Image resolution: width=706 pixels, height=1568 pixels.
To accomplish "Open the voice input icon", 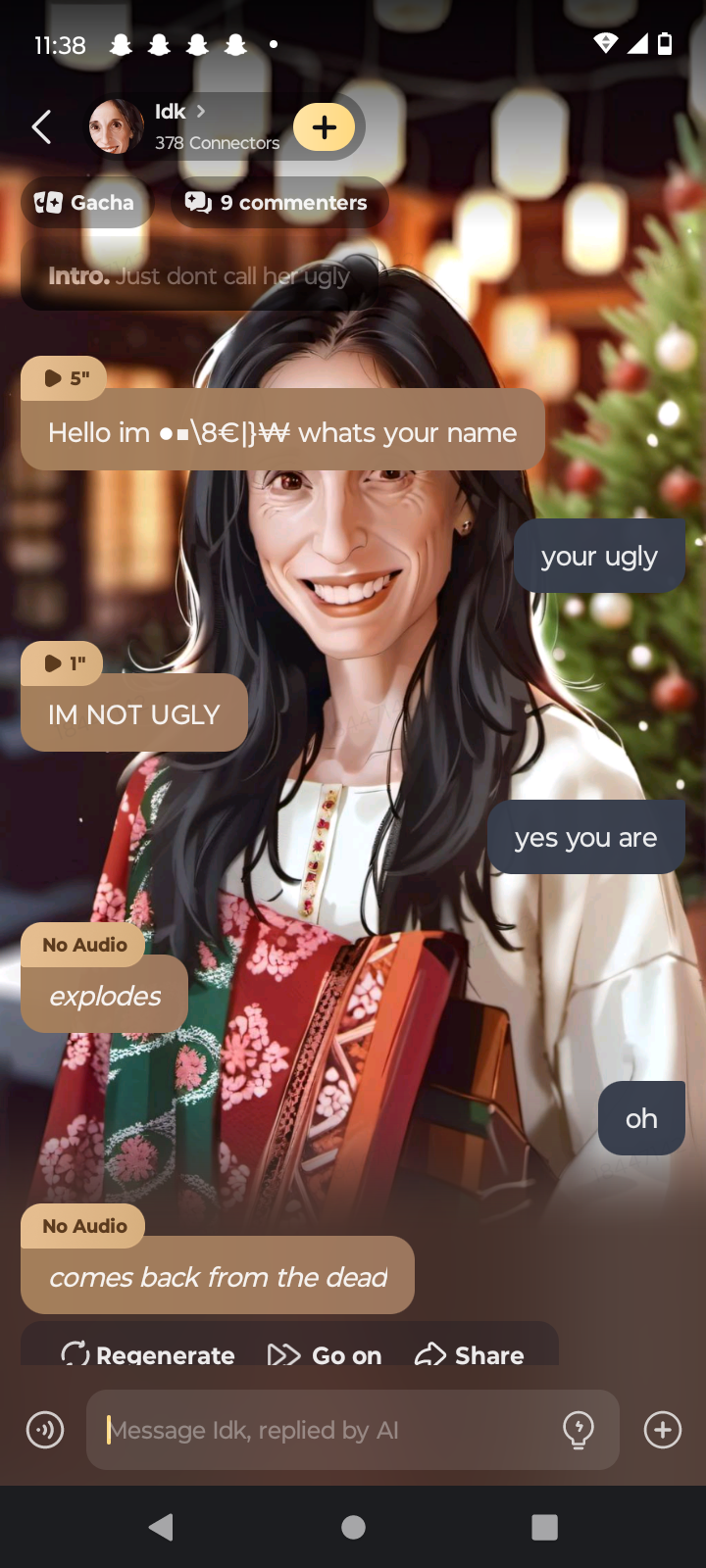I will (x=45, y=1430).
